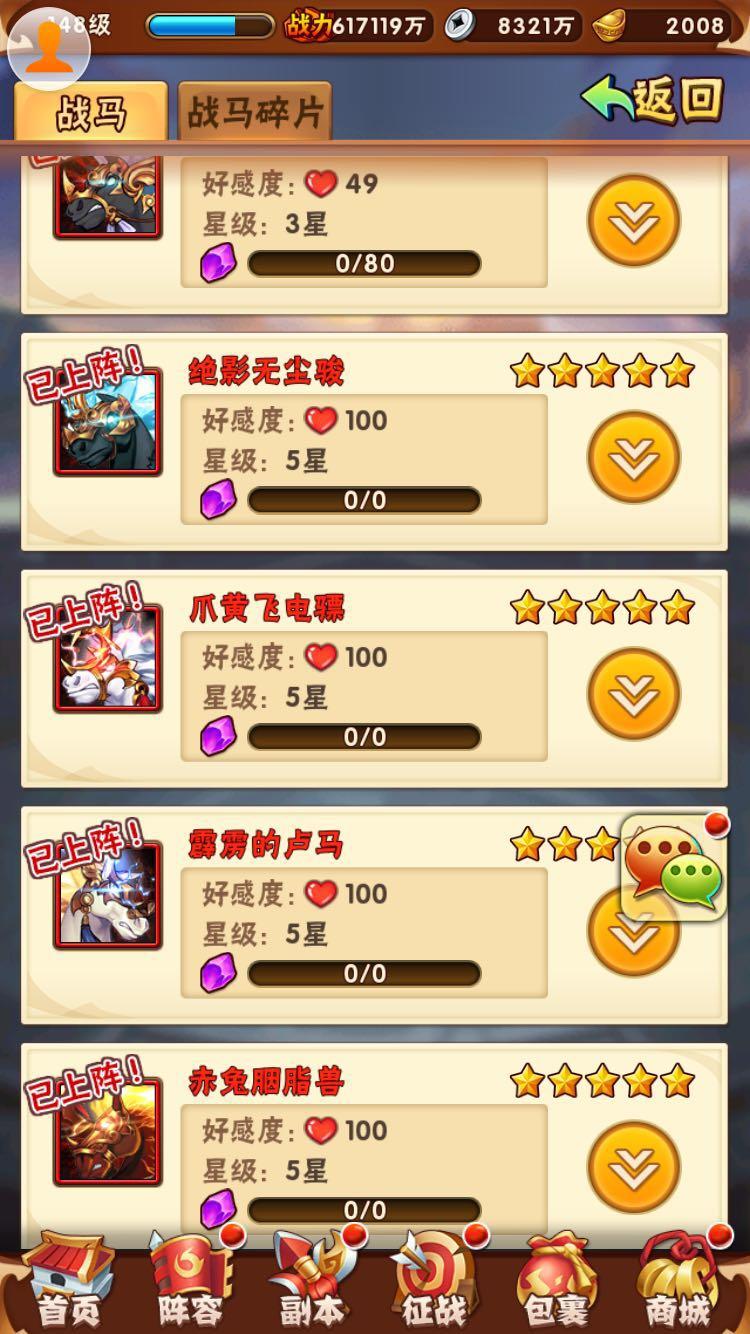Select the 战马 tab

(90, 112)
